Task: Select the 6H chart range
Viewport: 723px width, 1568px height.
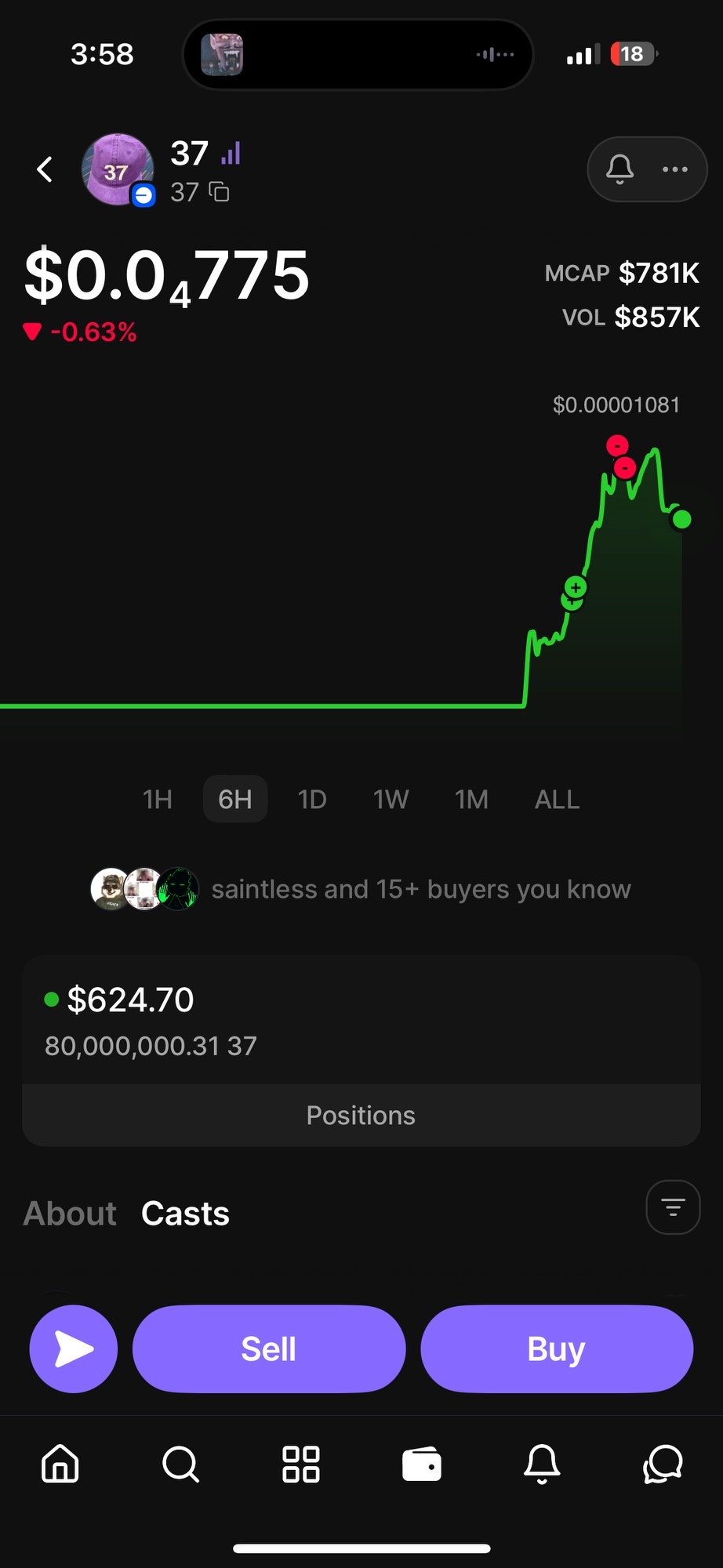Action: point(235,800)
